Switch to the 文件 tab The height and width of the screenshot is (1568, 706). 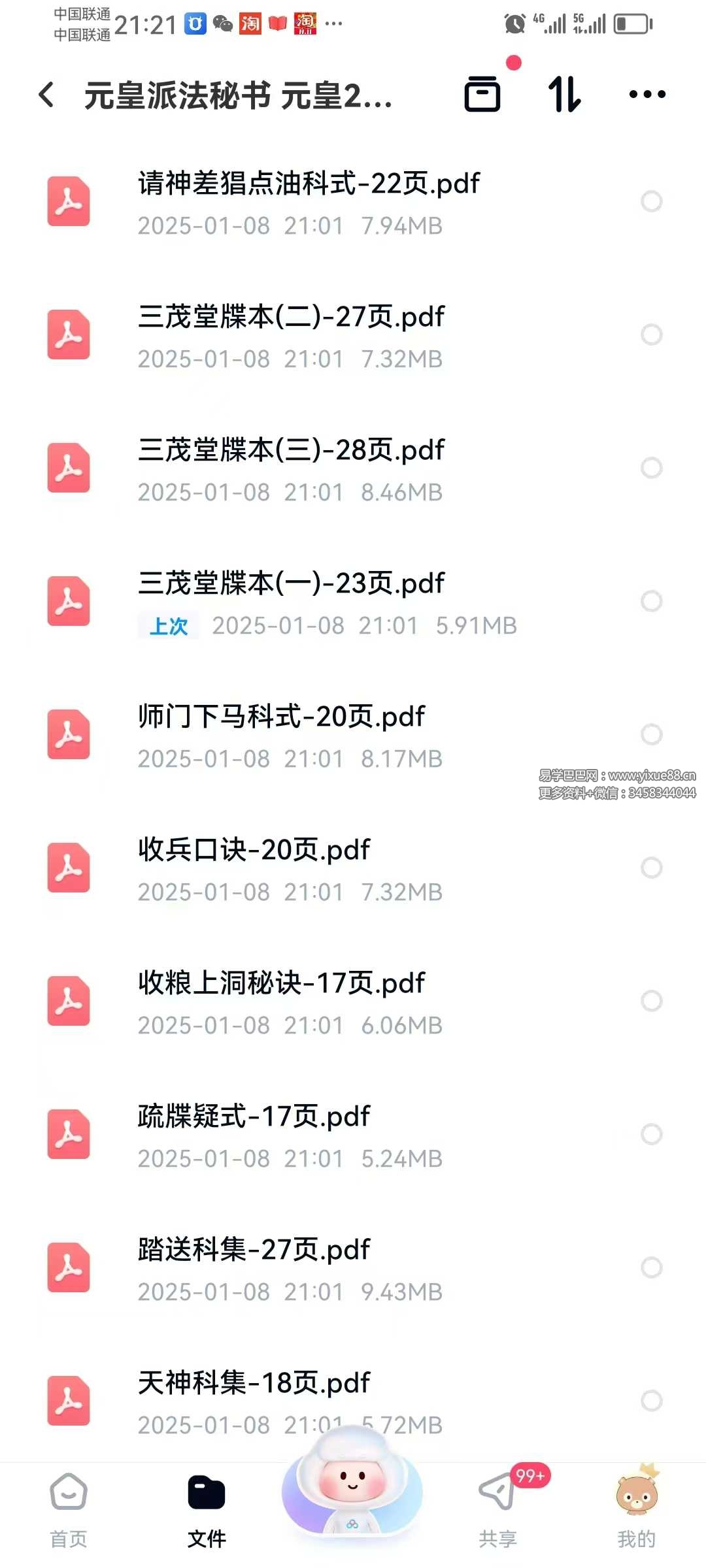point(207,1511)
